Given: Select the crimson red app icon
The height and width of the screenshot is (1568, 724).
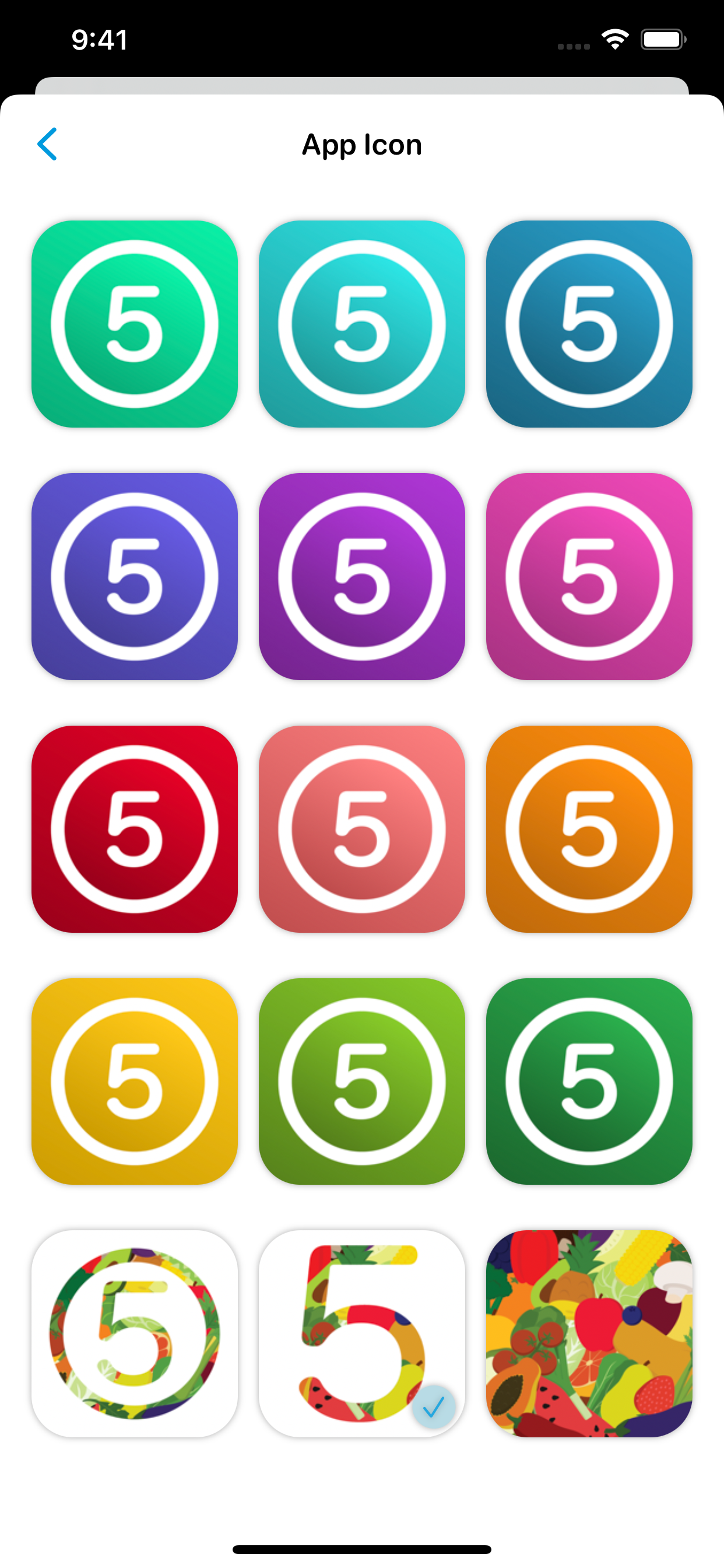Looking at the screenshot, I should click(x=135, y=829).
